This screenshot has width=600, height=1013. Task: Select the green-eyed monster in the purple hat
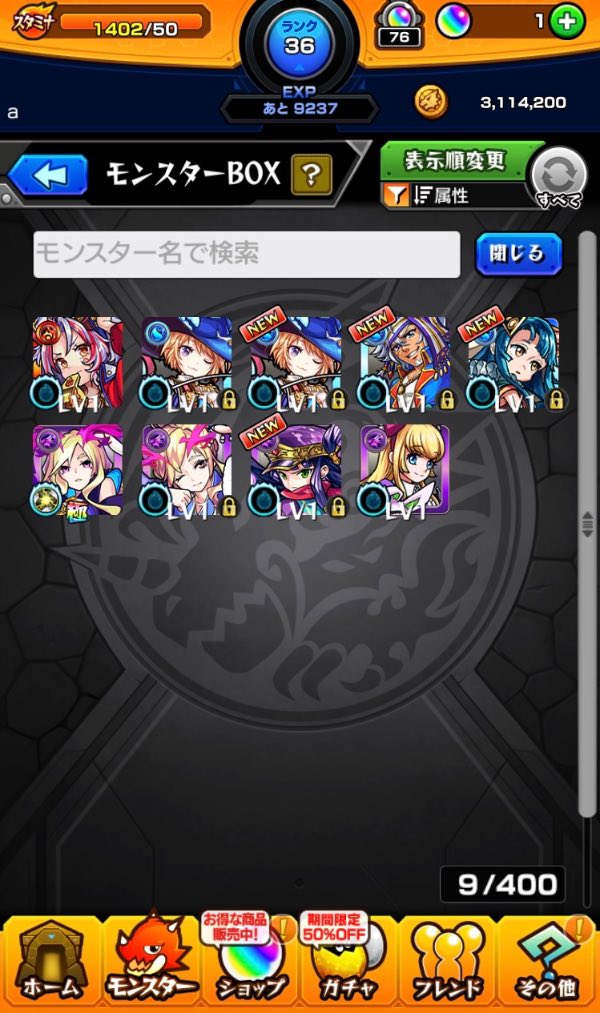(296, 469)
